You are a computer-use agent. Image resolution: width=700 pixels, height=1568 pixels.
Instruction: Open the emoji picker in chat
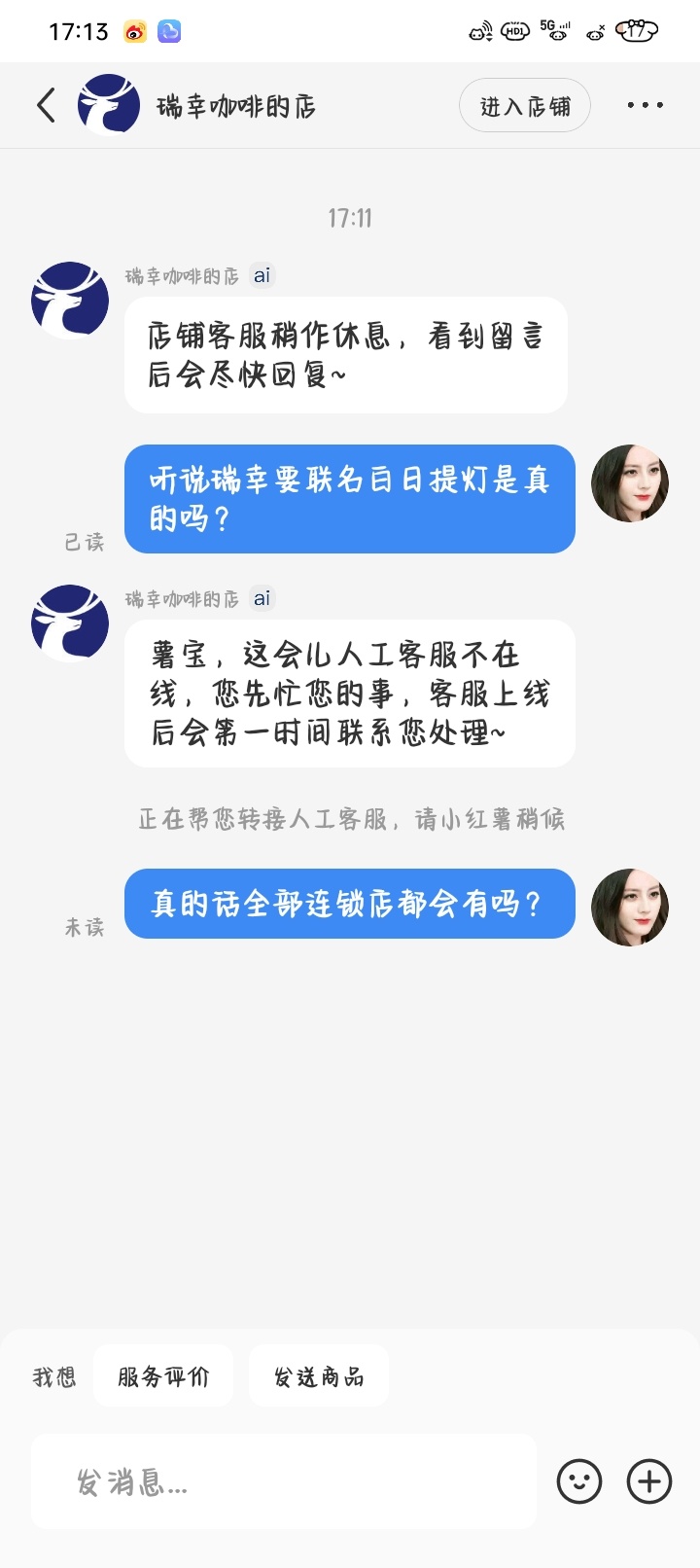coord(577,1481)
